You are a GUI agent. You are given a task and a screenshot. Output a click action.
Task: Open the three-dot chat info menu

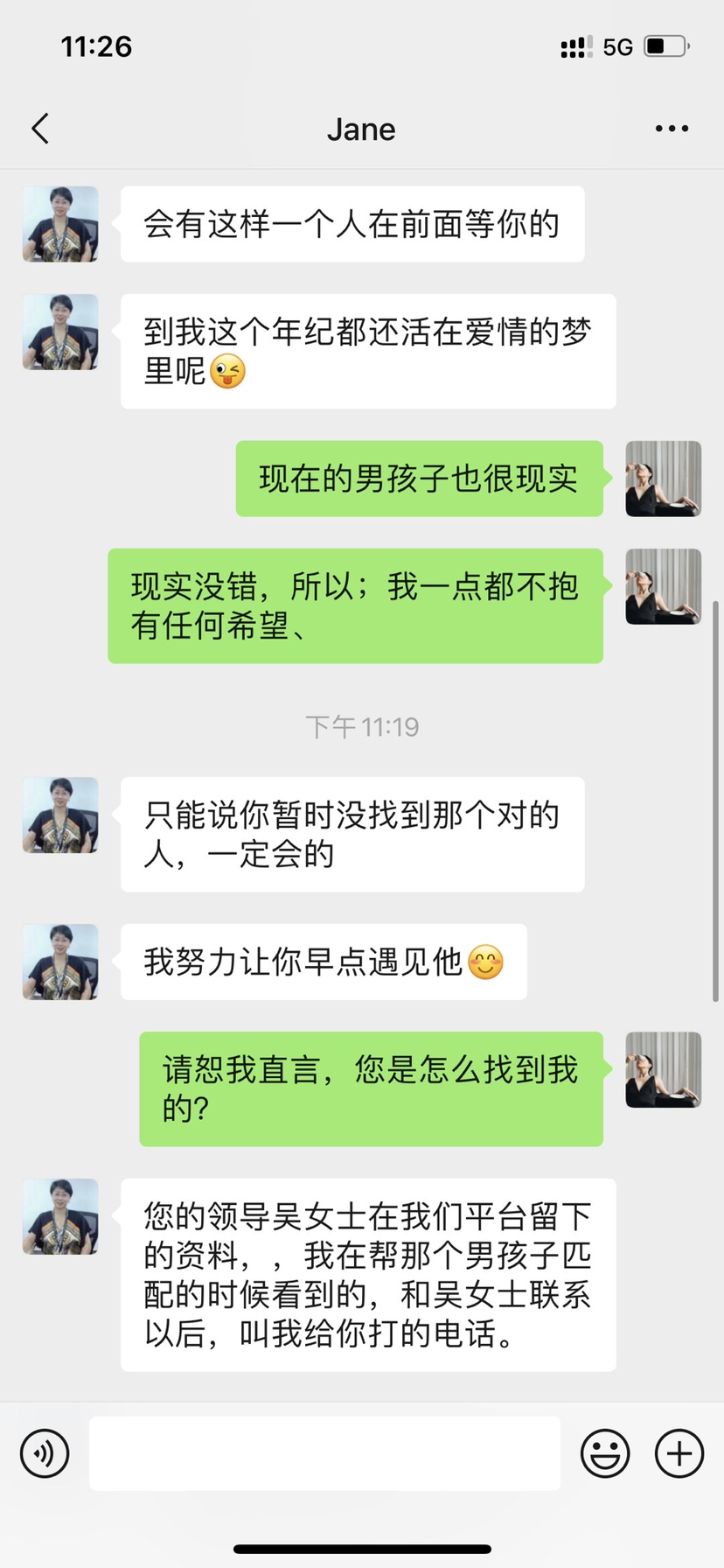[x=672, y=129]
